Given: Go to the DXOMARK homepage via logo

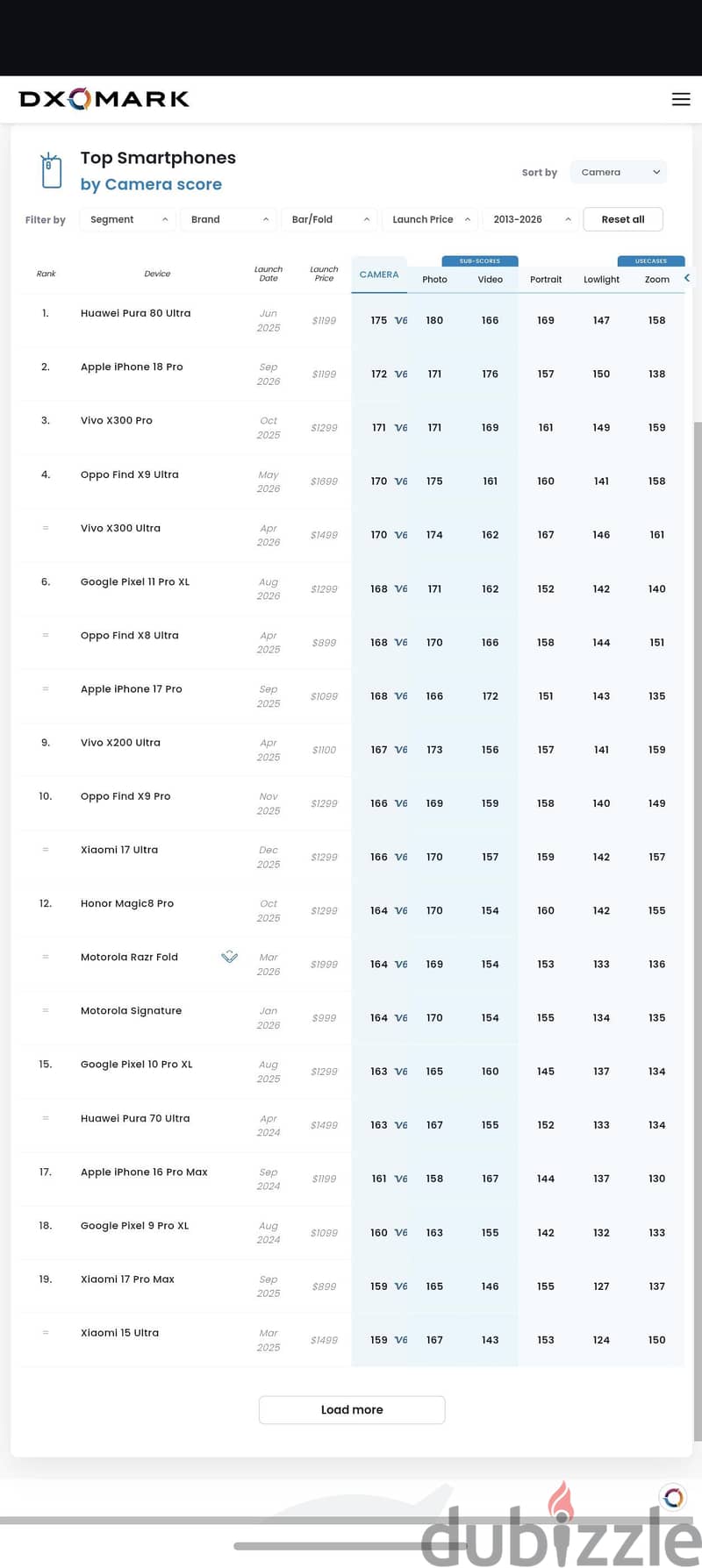Looking at the screenshot, I should 104,99.
